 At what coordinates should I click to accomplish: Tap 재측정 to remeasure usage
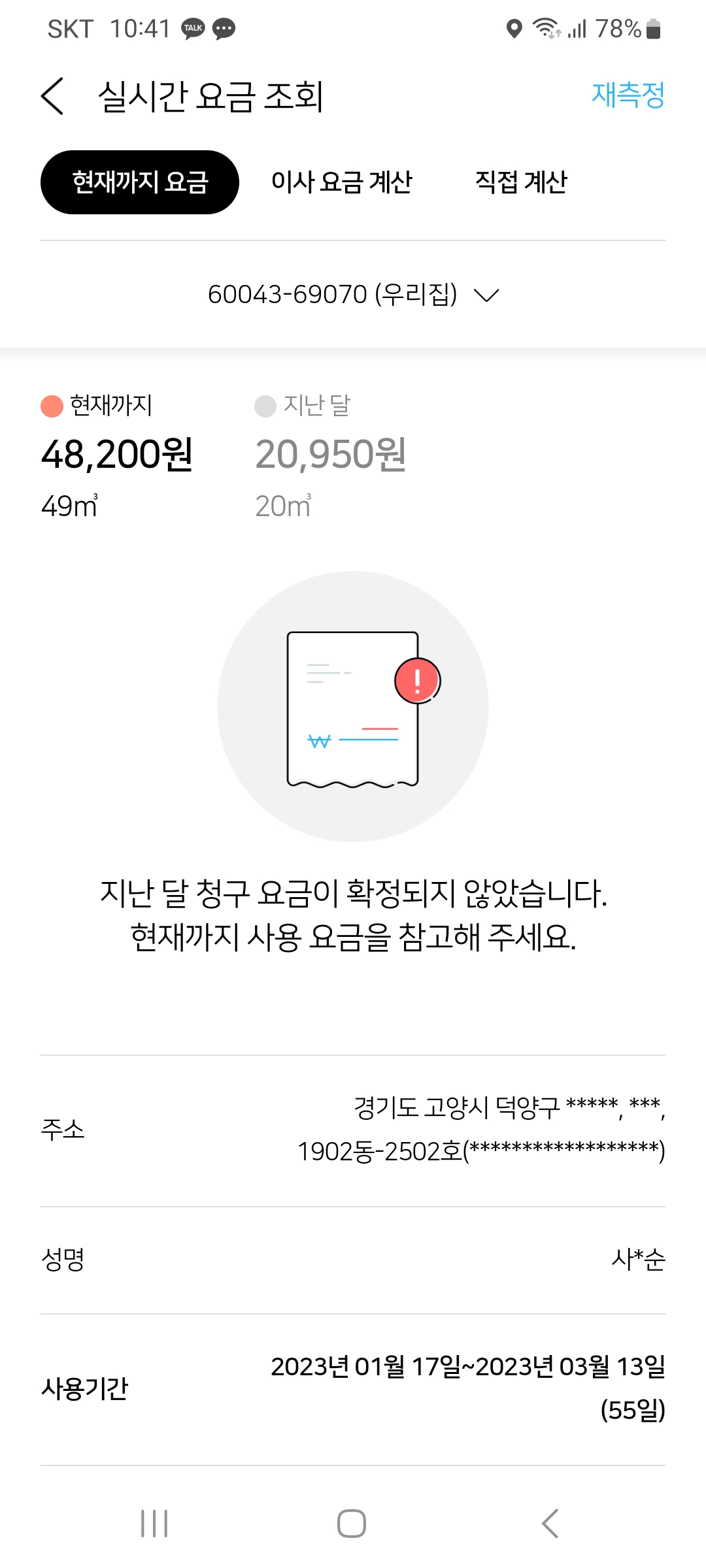628,95
